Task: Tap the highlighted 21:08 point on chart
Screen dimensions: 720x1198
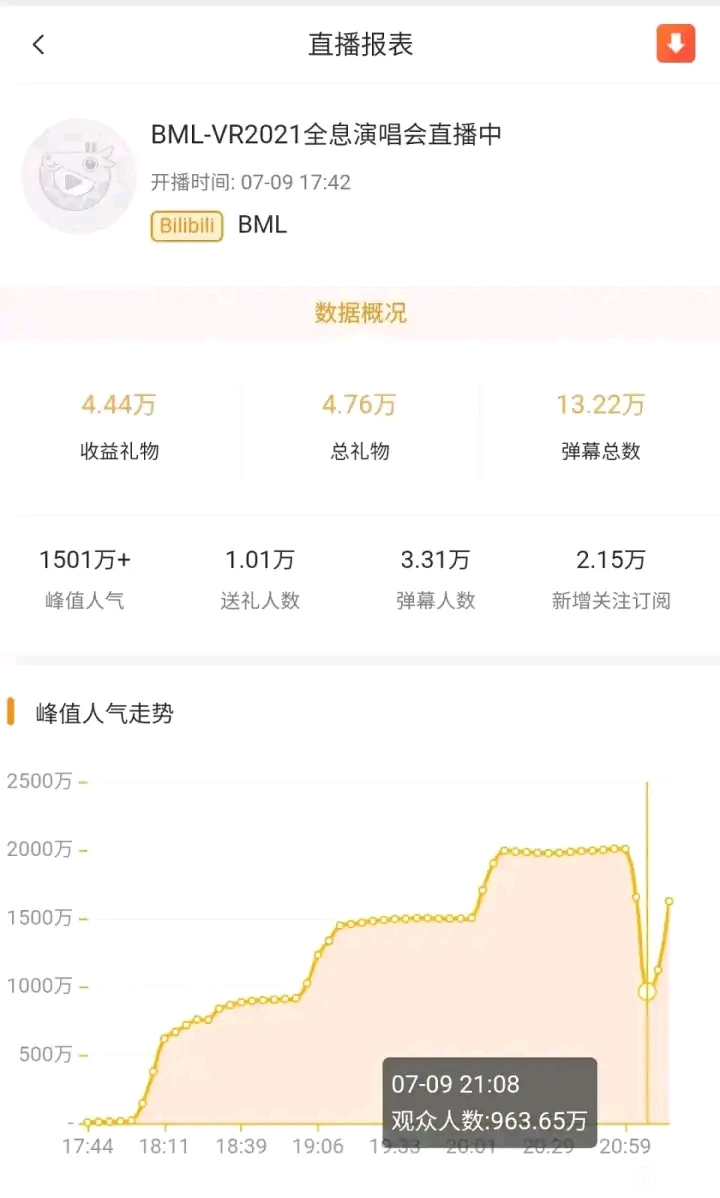Action: click(647, 991)
